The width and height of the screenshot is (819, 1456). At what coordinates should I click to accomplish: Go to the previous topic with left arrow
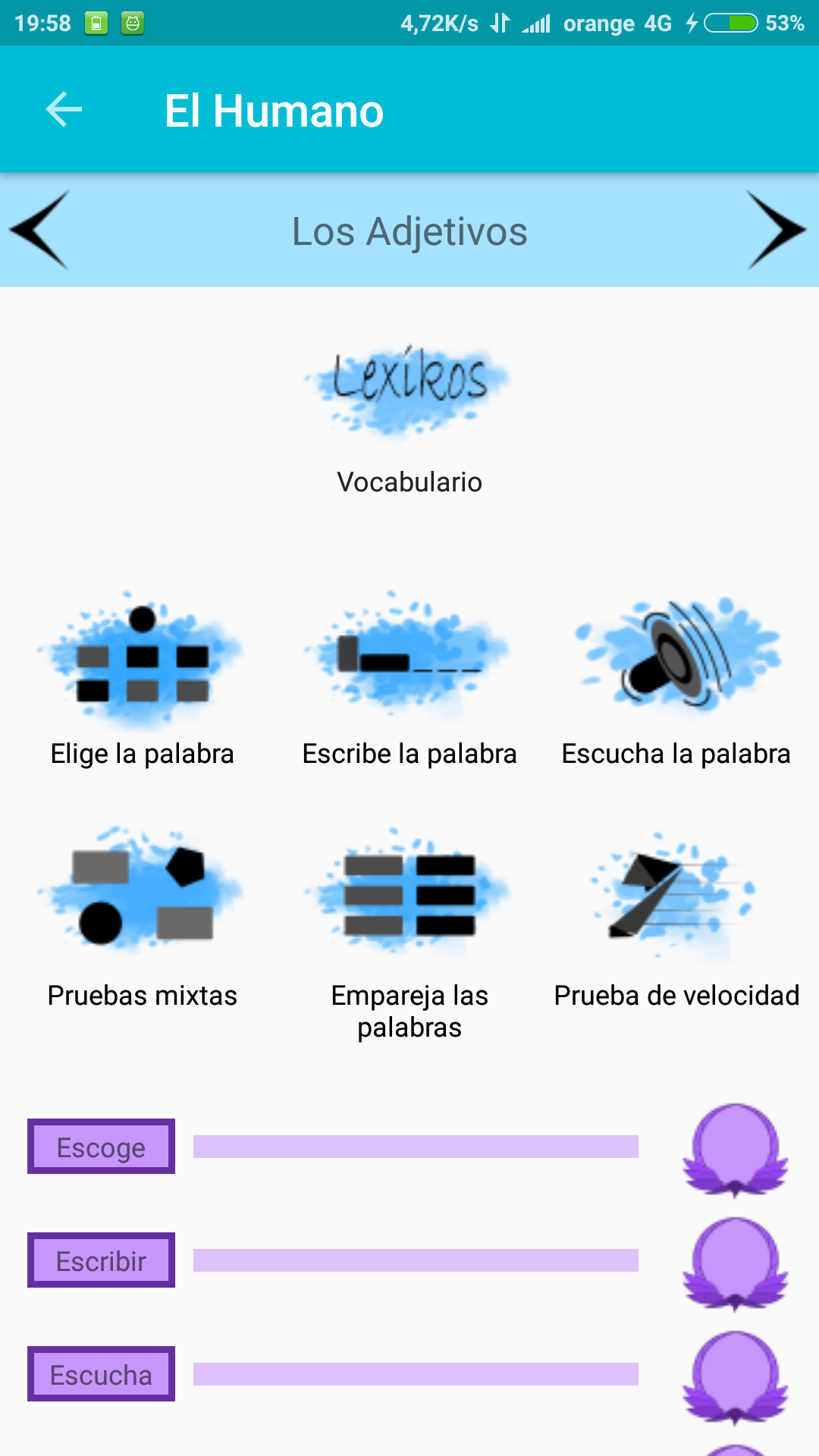coord(39,230)
